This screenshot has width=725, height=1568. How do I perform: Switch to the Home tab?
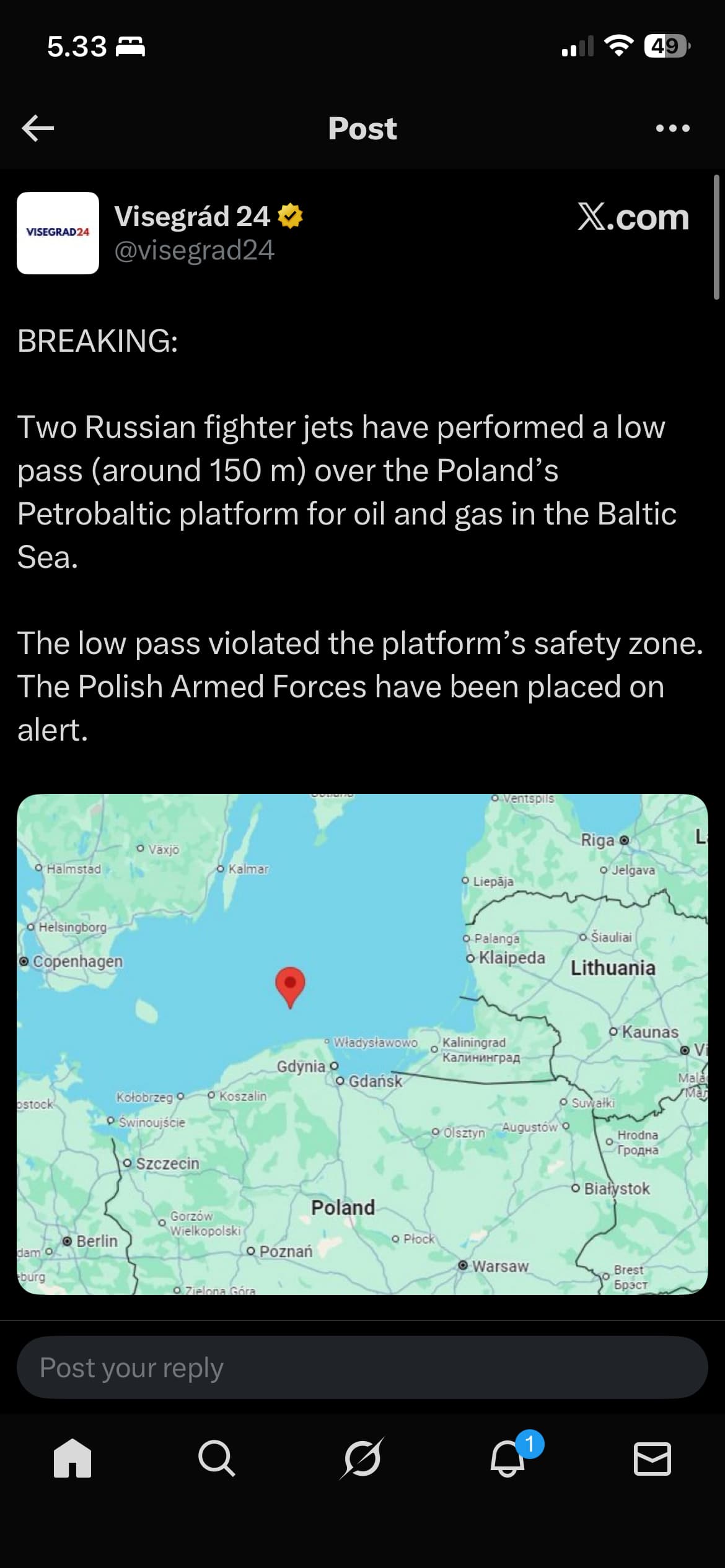tap(72, 1458)
